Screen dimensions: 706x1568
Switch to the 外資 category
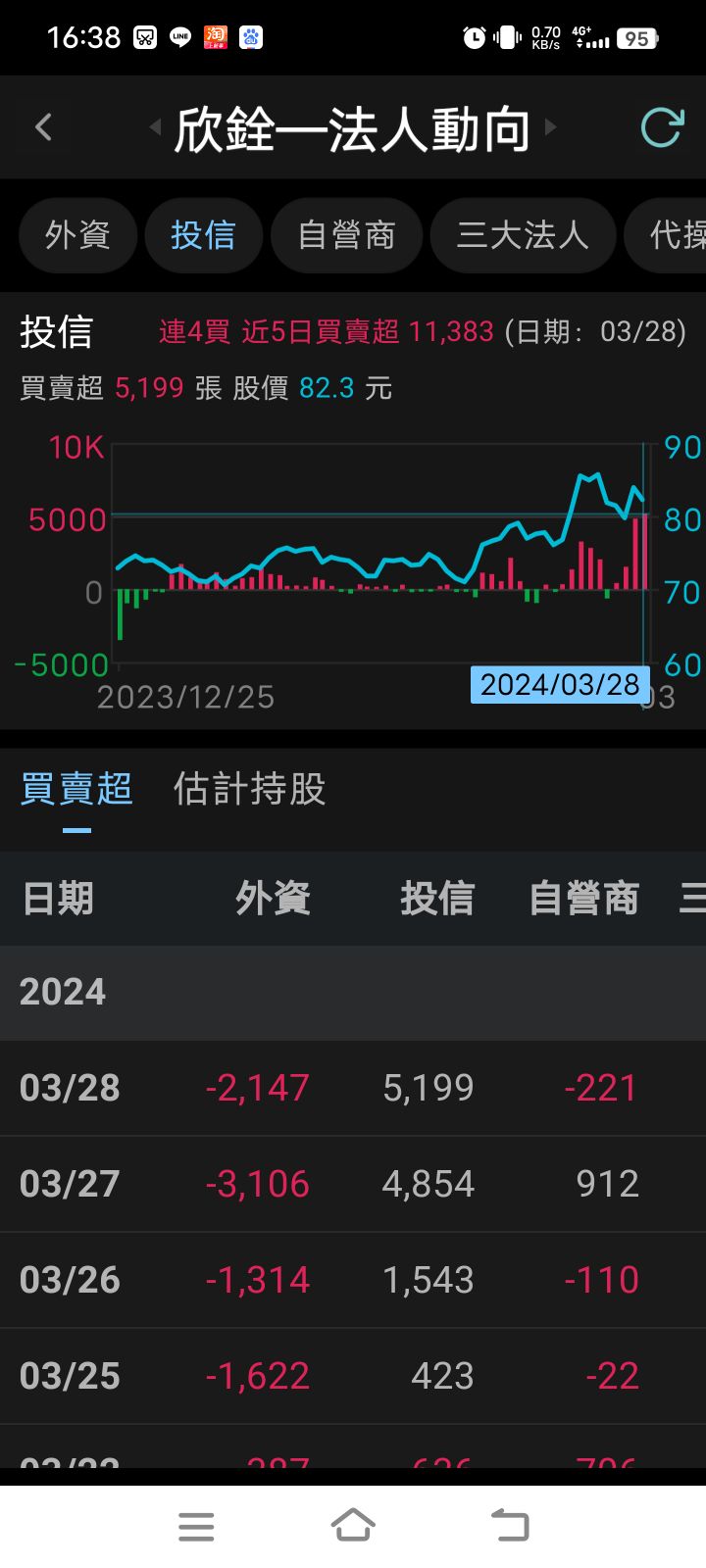77,235
